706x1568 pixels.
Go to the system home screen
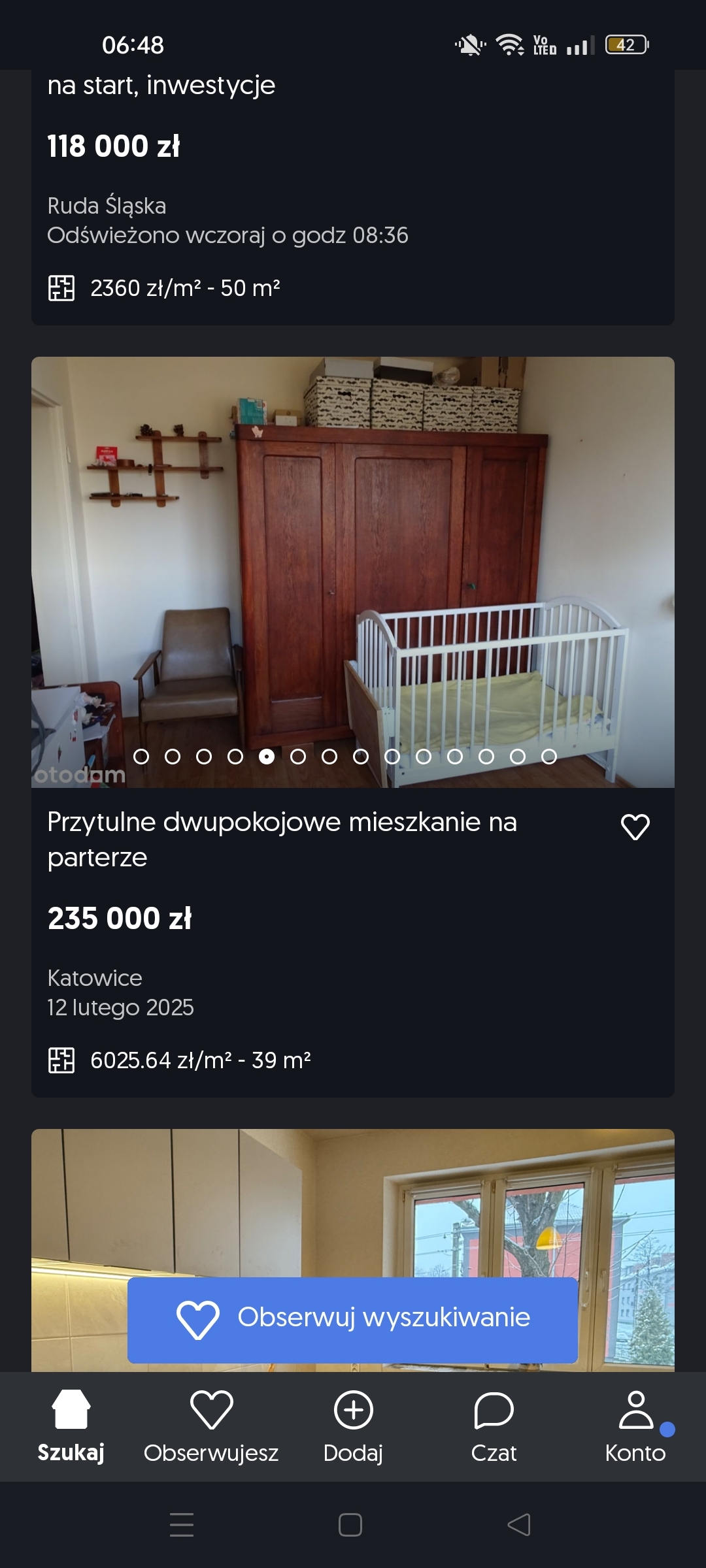[x=350, y=1525]
